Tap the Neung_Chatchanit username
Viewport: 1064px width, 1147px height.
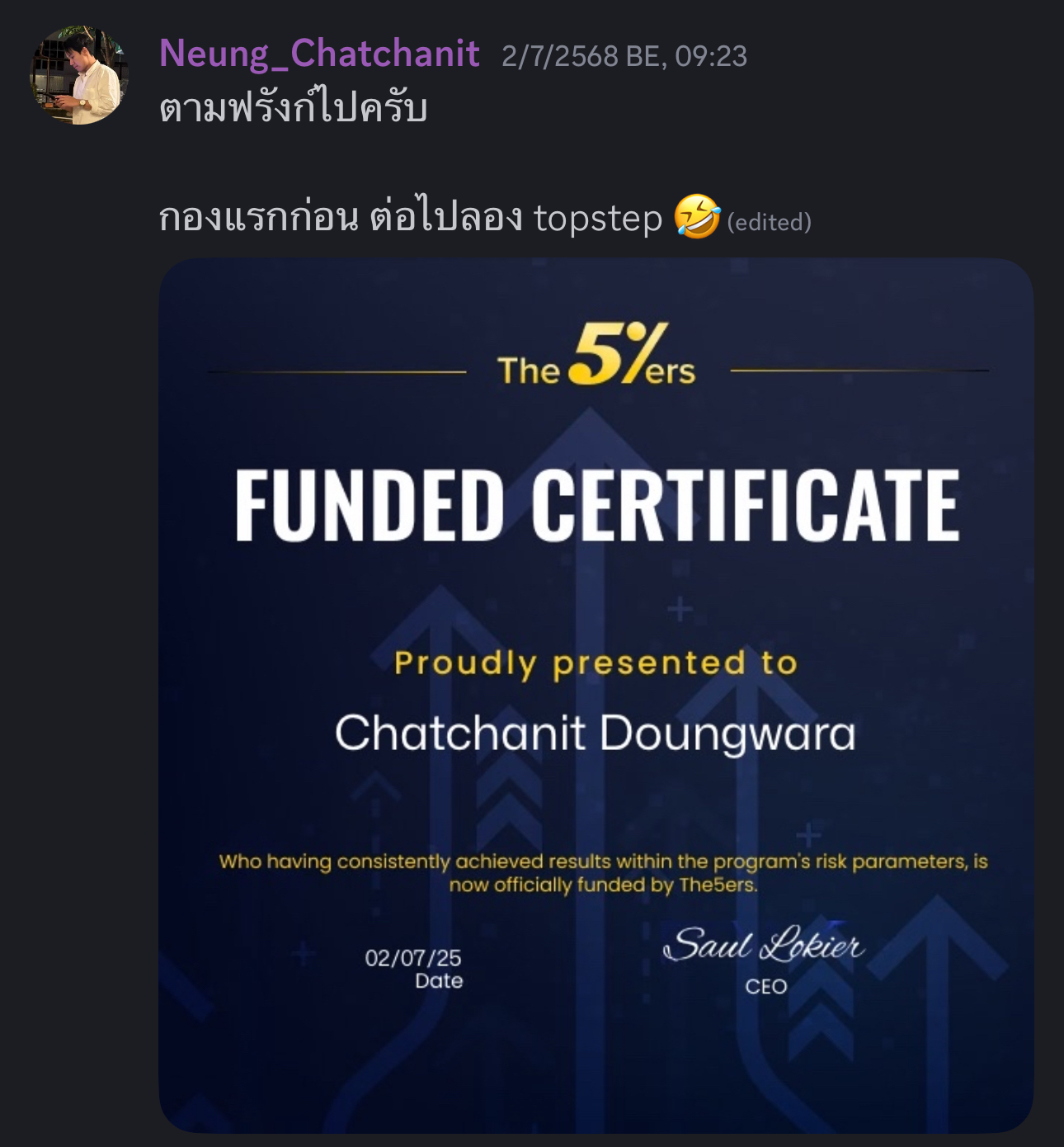point(319,54)
